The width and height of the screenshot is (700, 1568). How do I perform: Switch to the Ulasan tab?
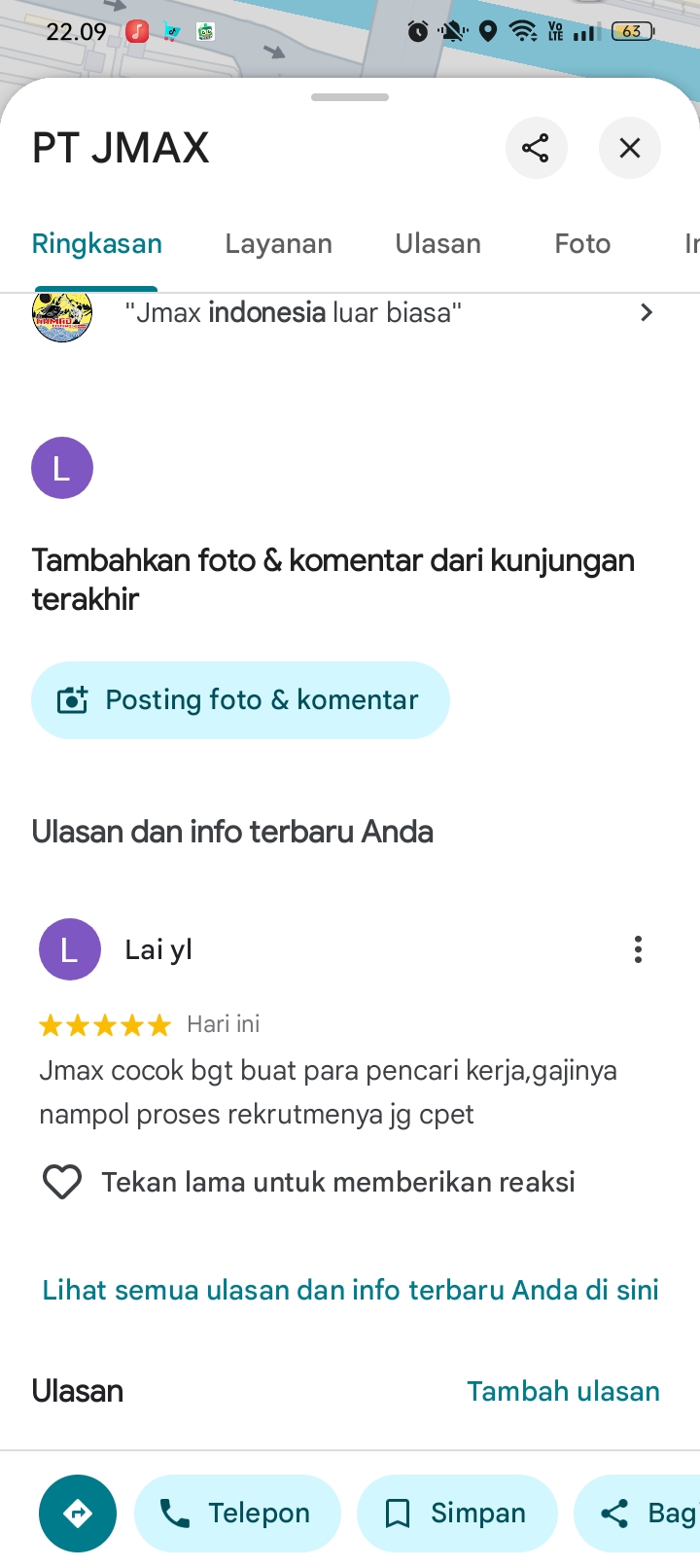tap(437, 244)
